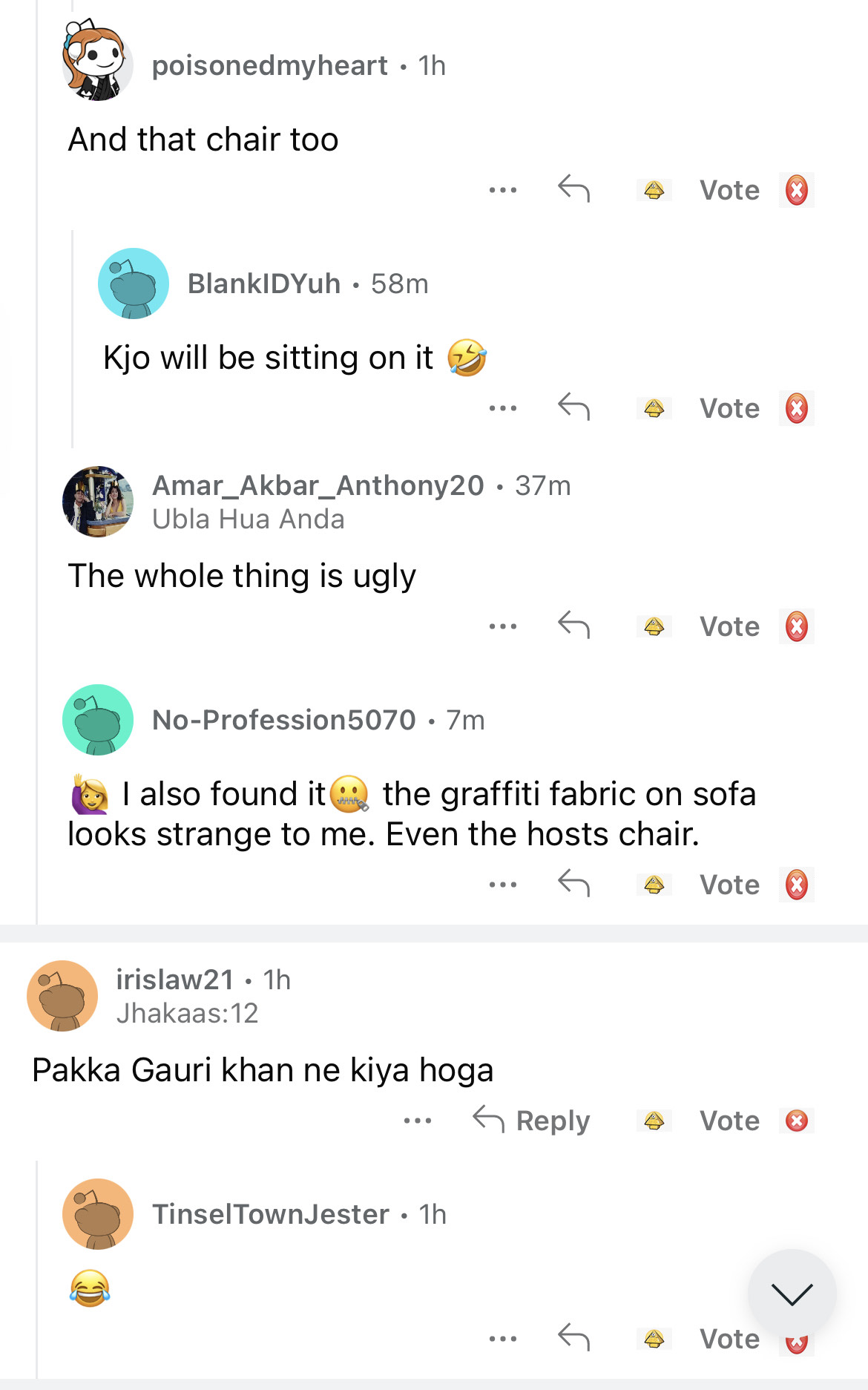Open Amar_Akbar_Anthony20's profile
This screenshot has width=868, height=1390.
[318, 486]
